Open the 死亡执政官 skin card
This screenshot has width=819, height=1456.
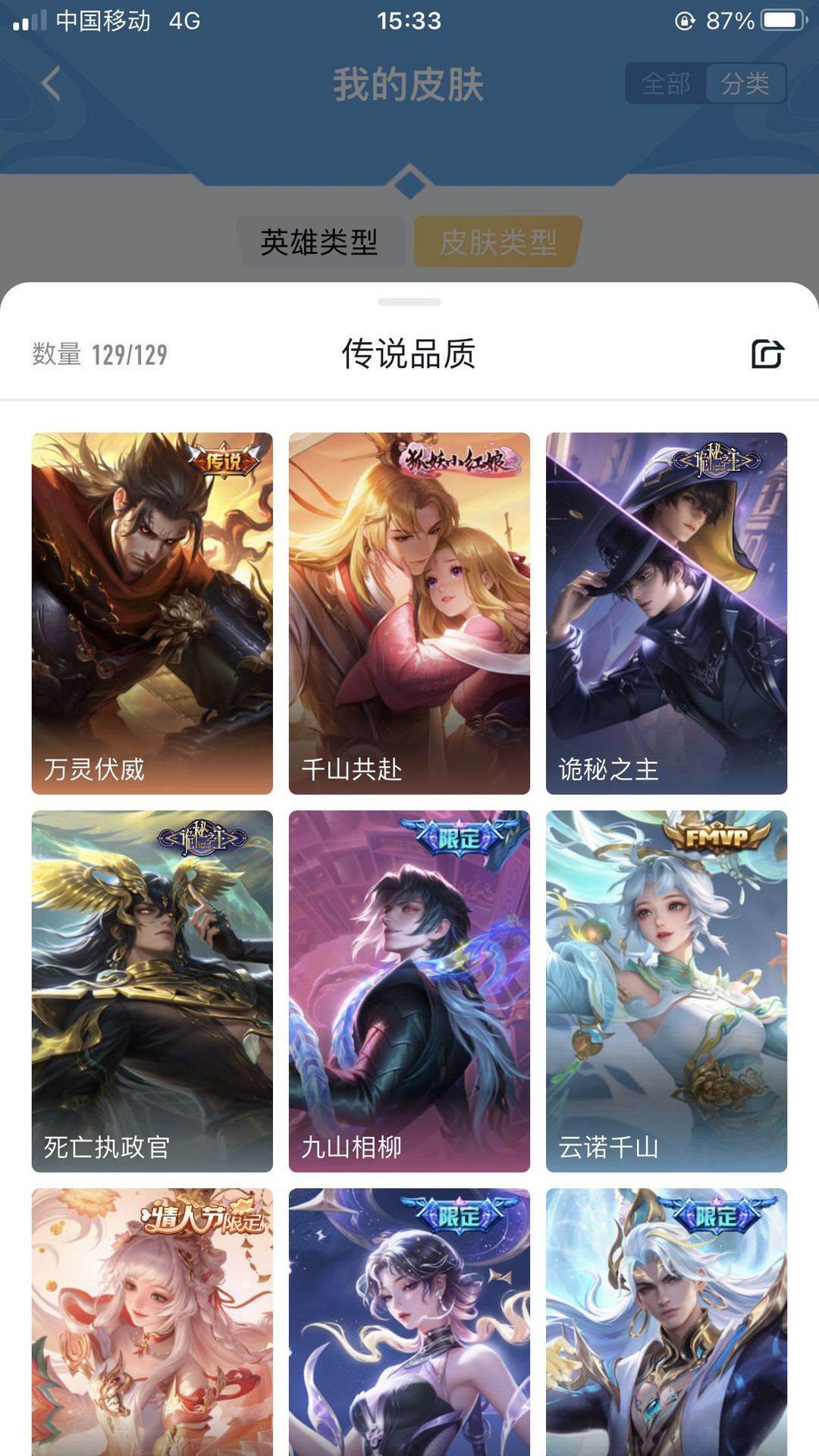pos(152,990)
